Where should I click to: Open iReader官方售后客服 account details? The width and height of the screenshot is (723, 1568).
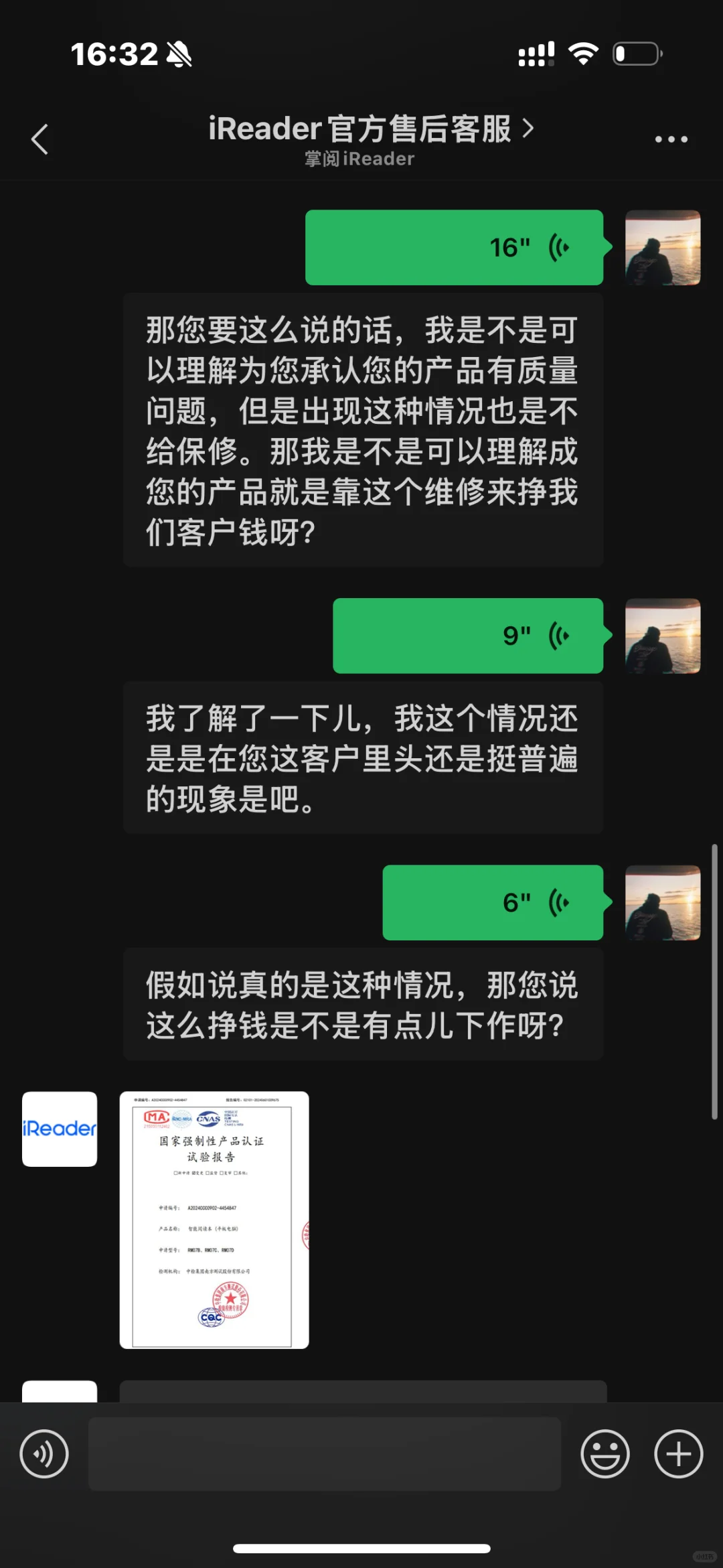[x=370, y=129]
